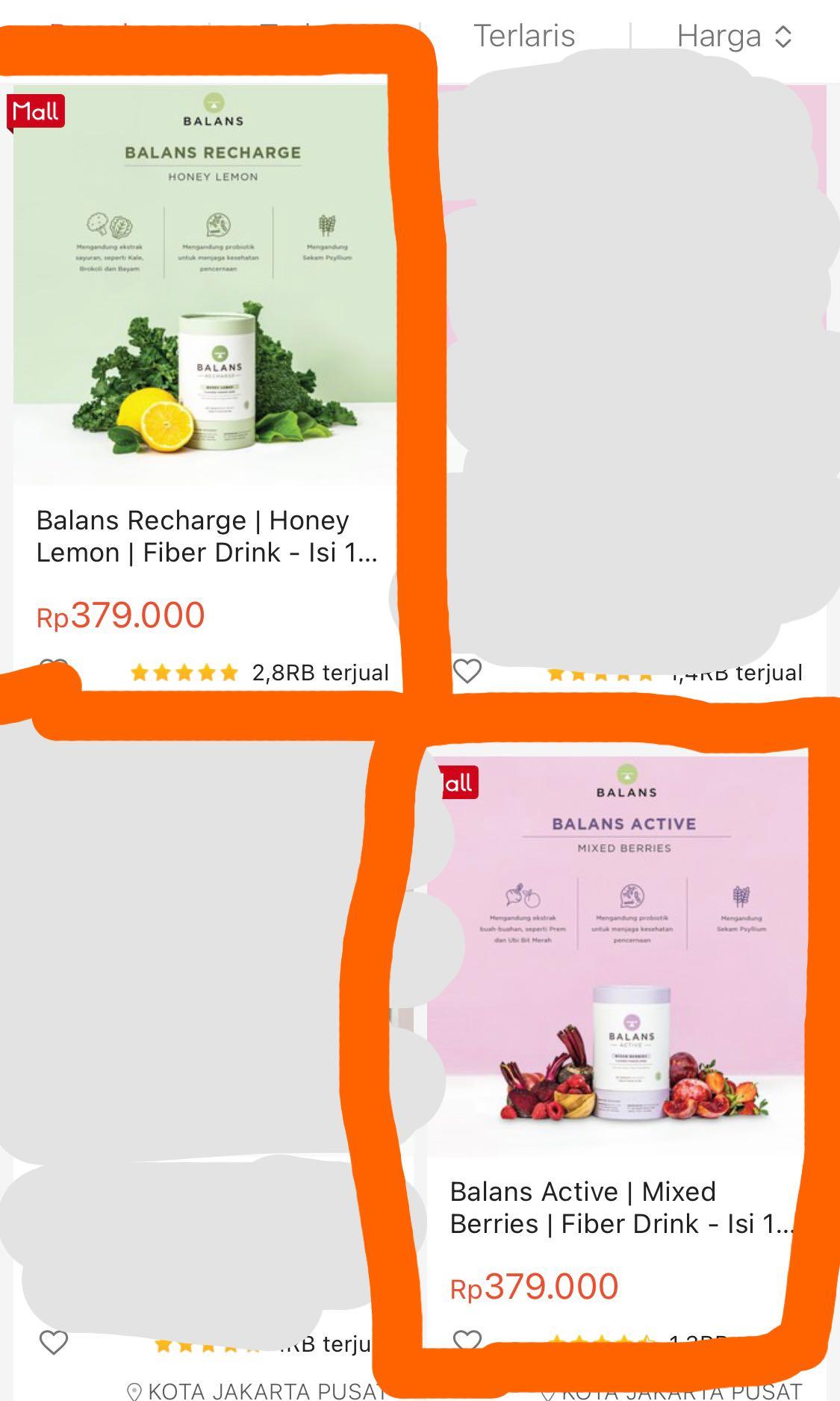The width and height of the screenshot is (840, 1401).
Task: Sort products by Harga
Action: [733, 36]
